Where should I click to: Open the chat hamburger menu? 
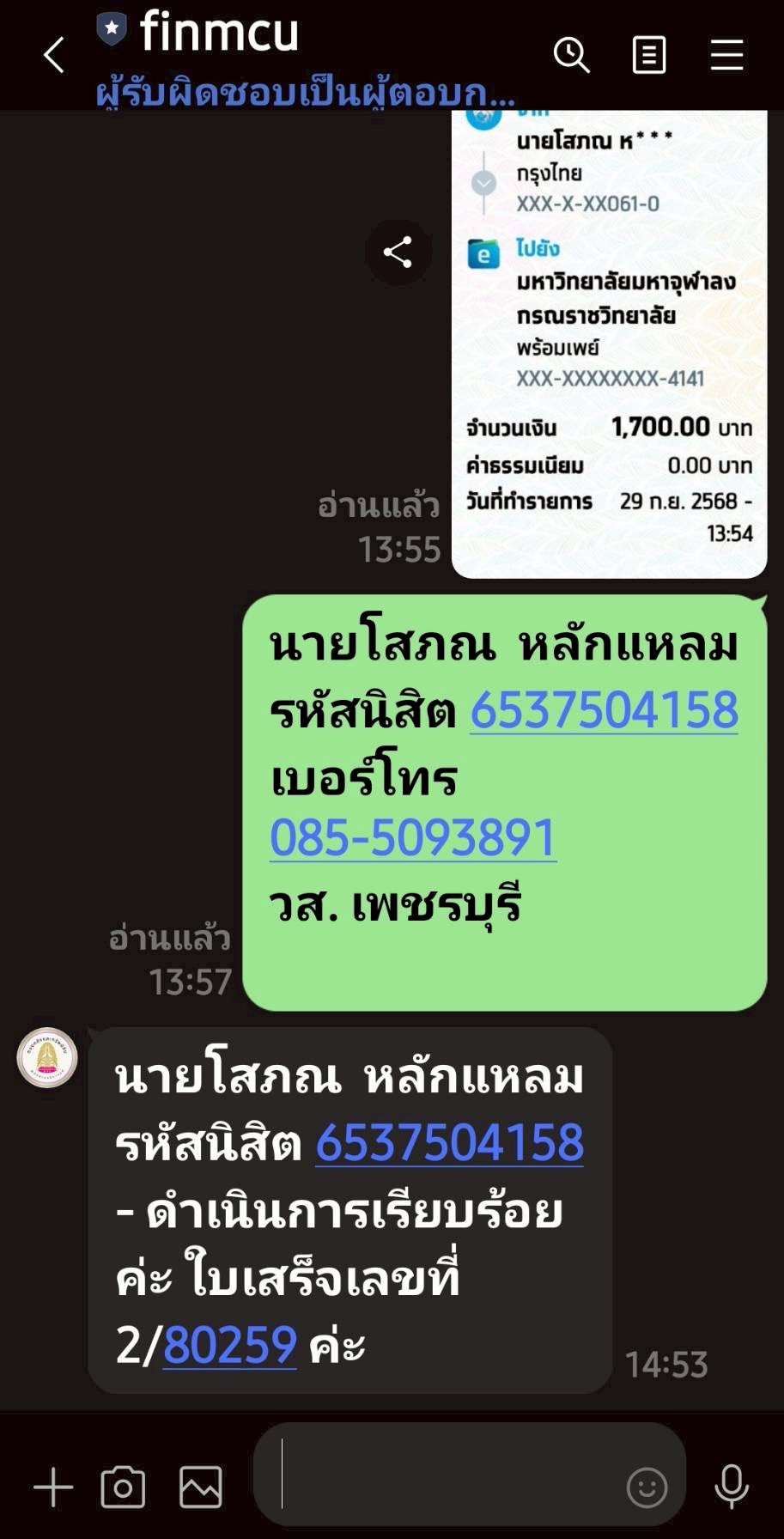[726, 56]
